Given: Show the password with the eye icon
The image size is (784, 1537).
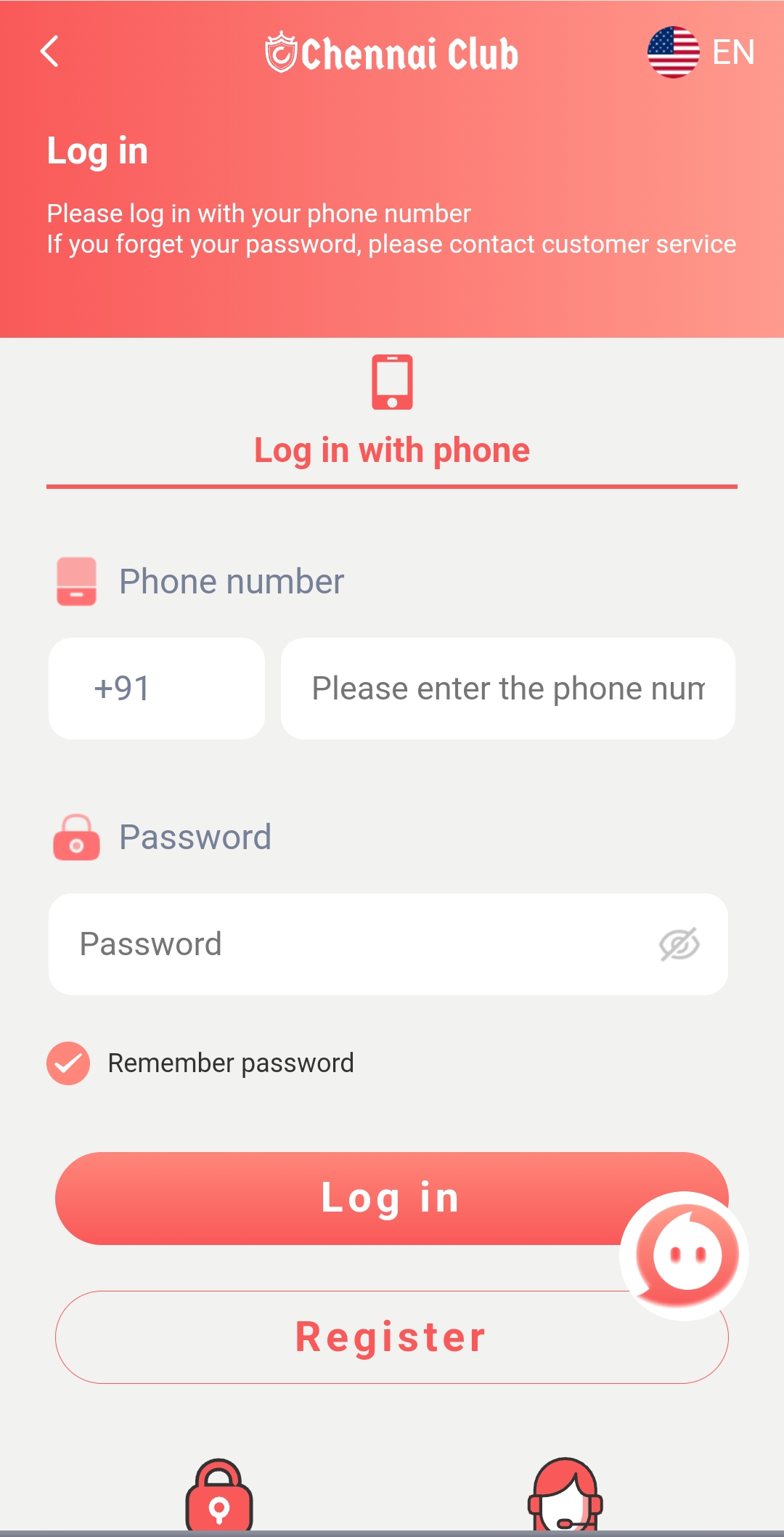Looking at the screenshot, I should [679, 944].
